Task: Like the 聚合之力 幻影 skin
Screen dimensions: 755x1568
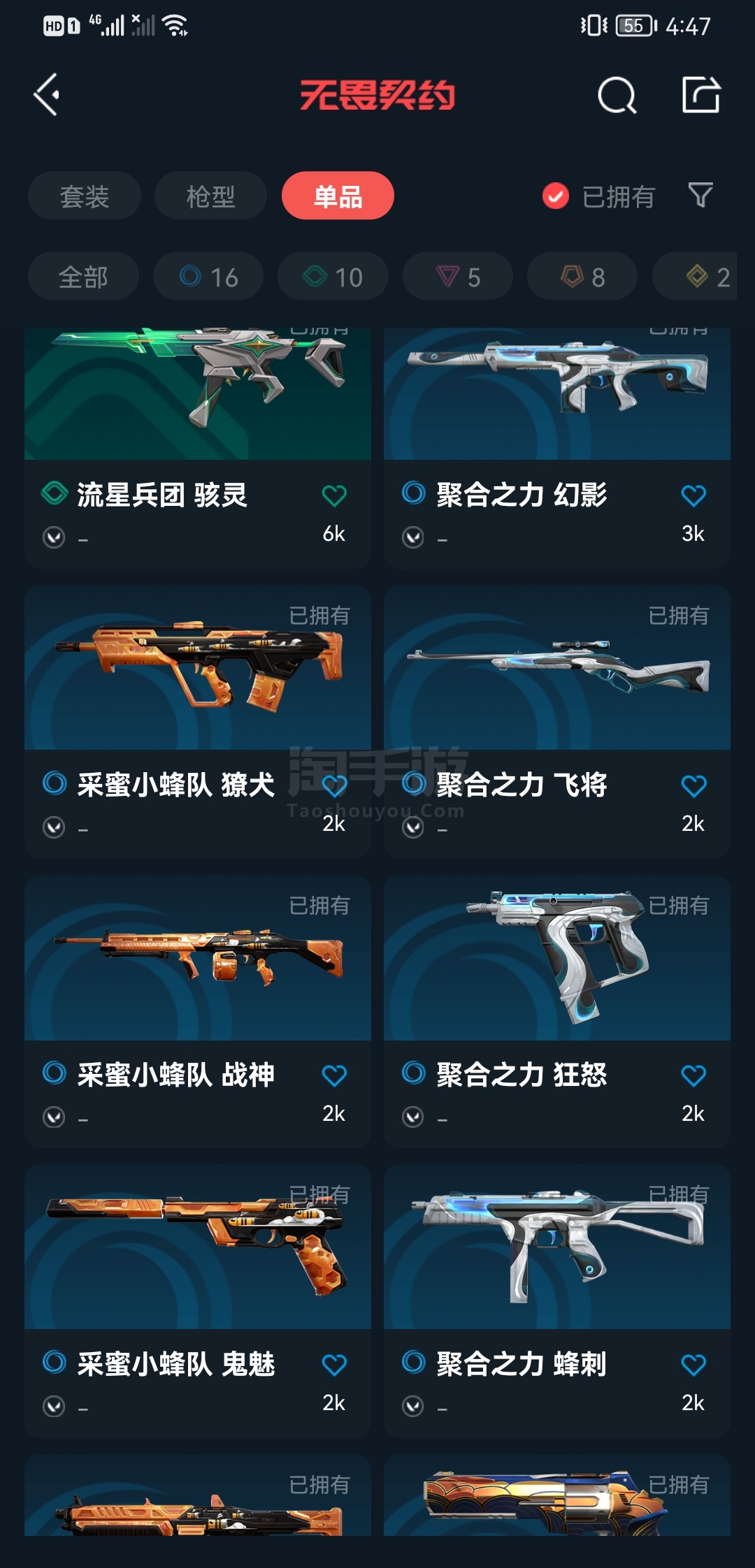Action: tap(693, 496)
